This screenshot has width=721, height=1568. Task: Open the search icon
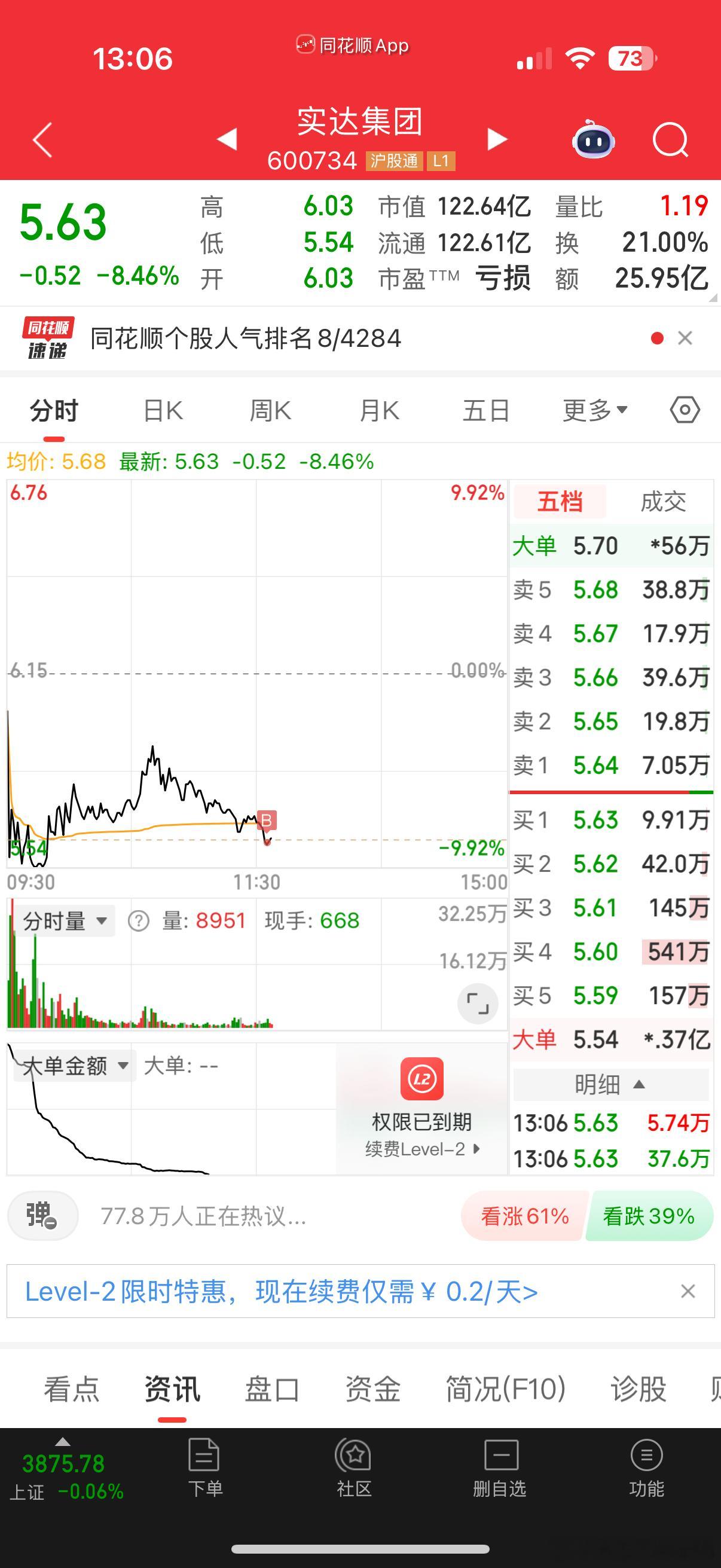click(x=670, y=140)
